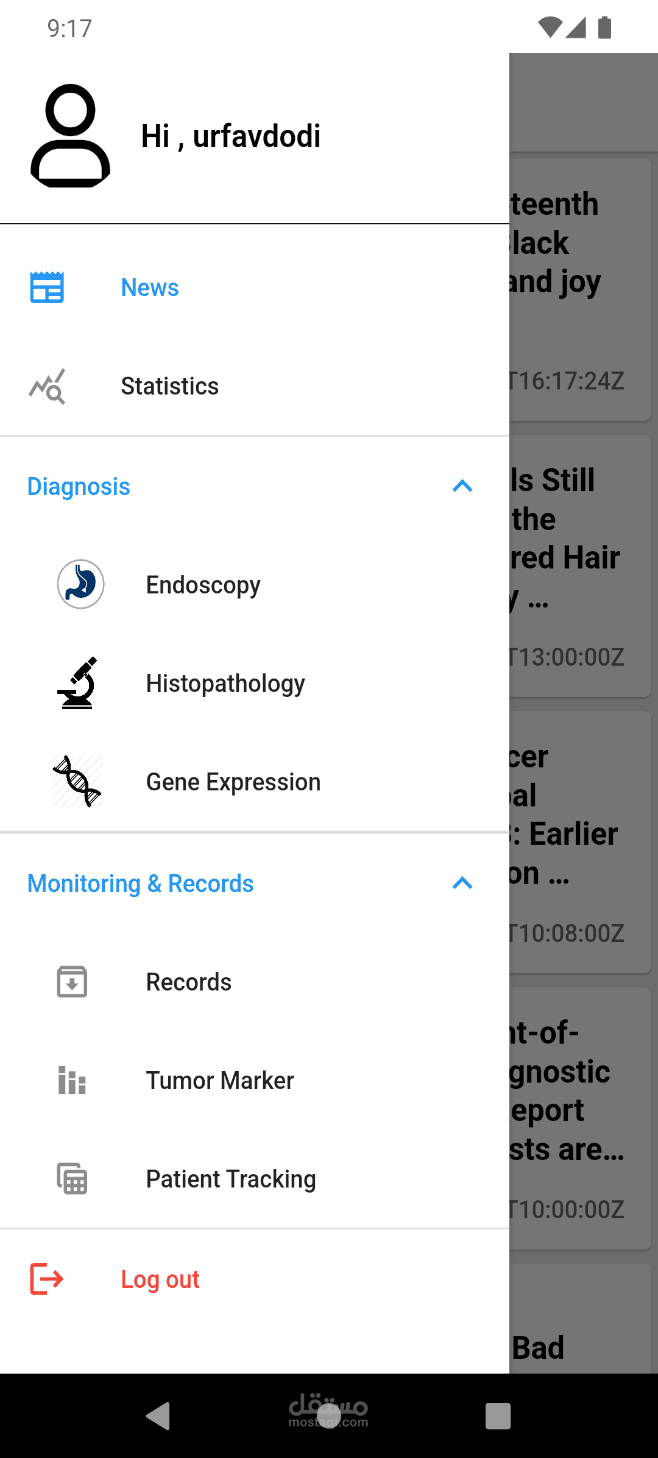
Task: Open the Records page
Action: [x=189, y=982]
